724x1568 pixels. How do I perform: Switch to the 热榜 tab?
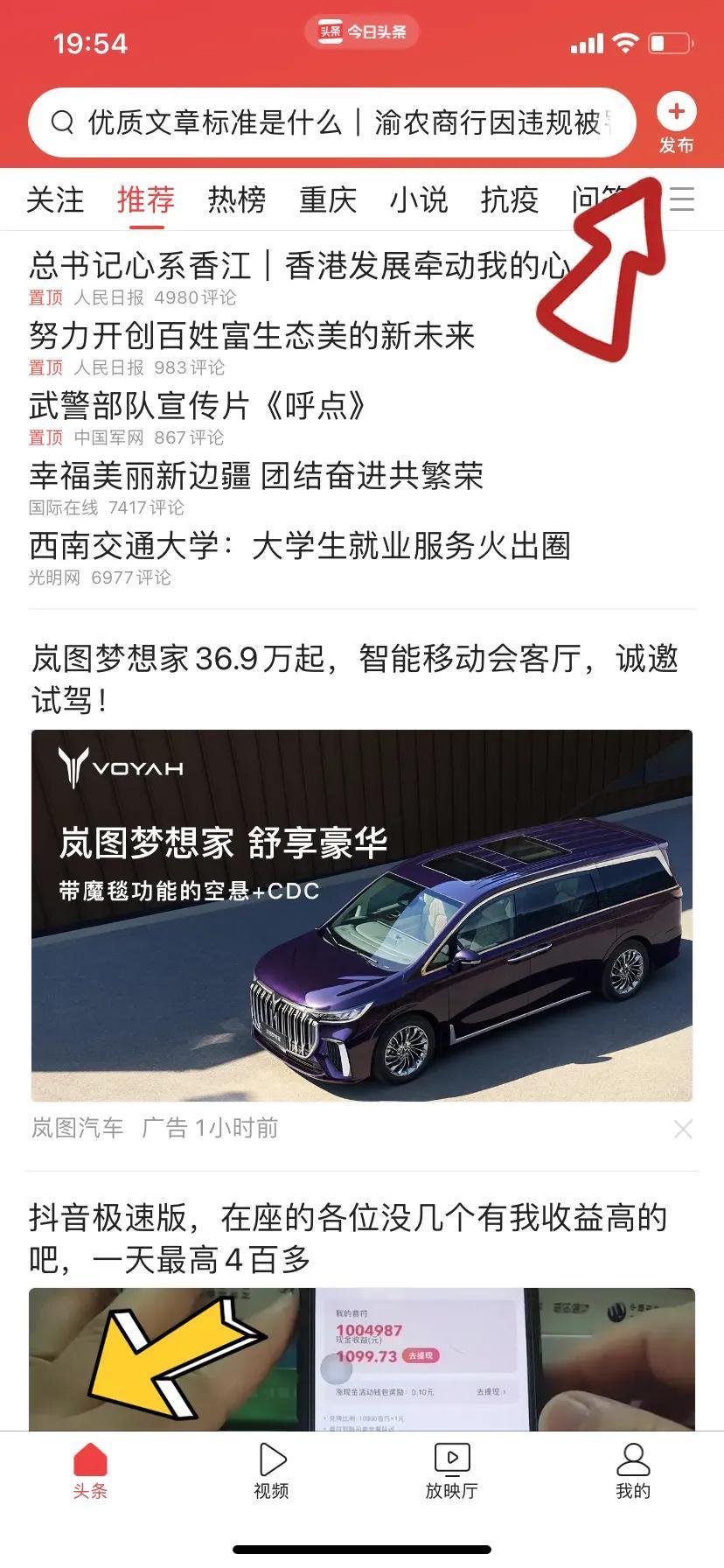pyautogui.click(x=236, y=199)
